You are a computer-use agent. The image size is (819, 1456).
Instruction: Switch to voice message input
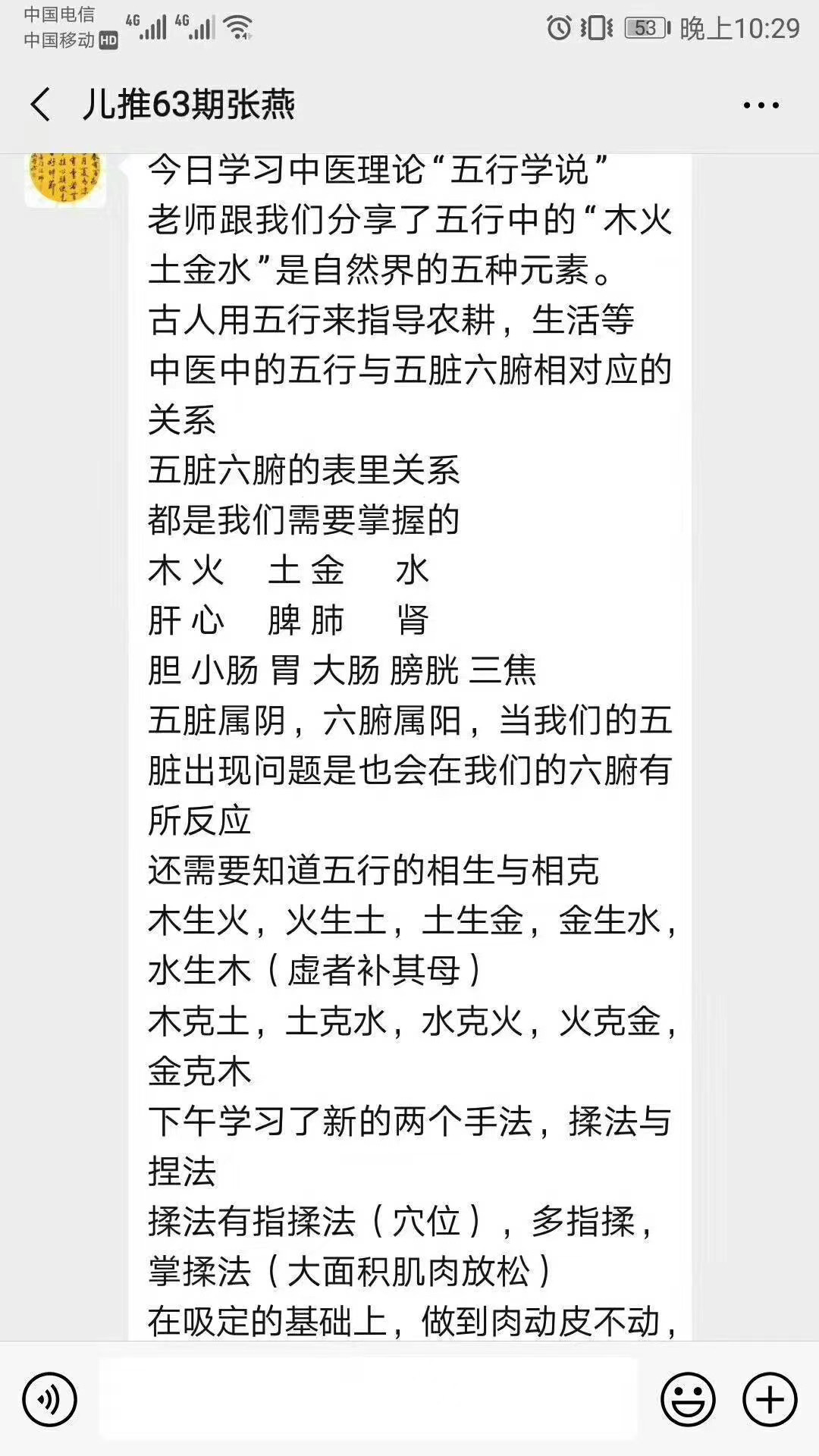(49, 1399)
